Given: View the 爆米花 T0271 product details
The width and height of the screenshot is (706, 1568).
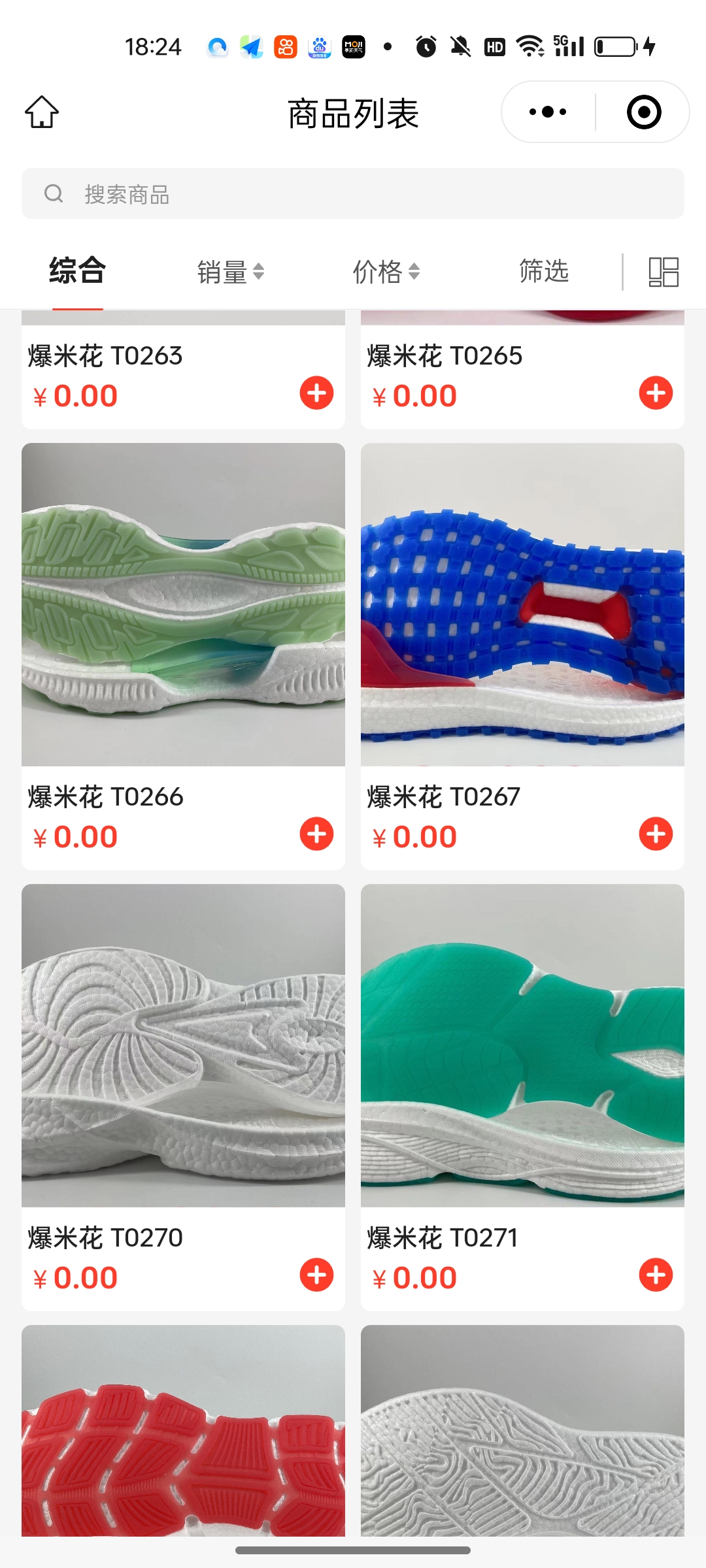Looking at the screenshot, I should (x=522, y=1045).
